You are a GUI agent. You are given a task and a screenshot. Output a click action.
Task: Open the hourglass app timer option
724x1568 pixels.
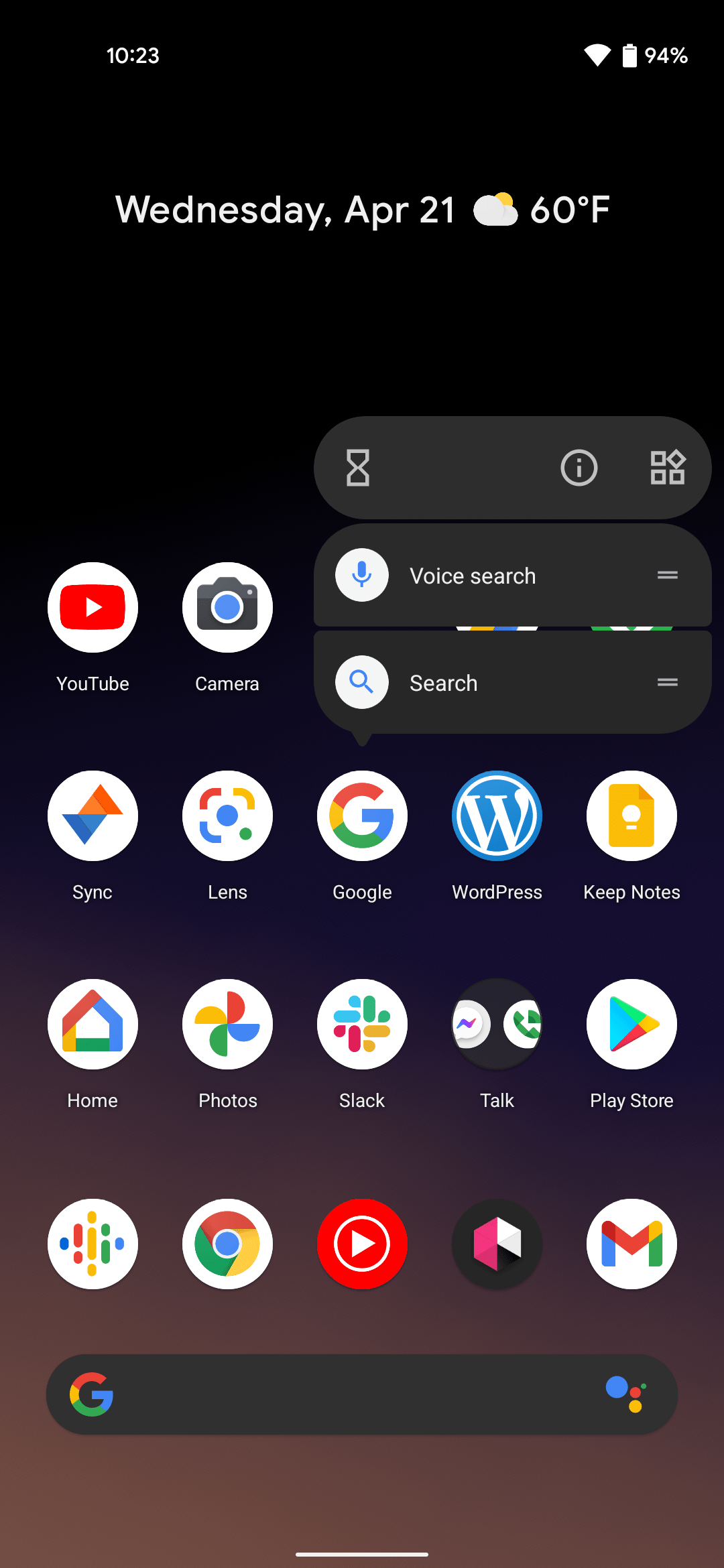pyautogui.click(x=358, y=468)
